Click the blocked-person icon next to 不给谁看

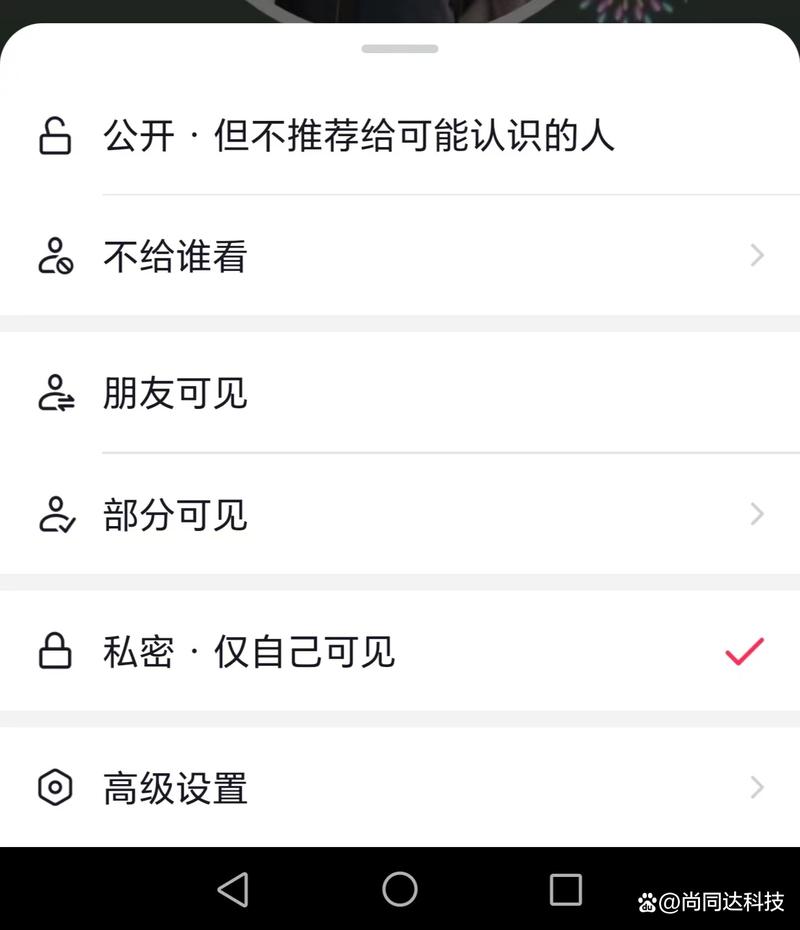point(55,256)
